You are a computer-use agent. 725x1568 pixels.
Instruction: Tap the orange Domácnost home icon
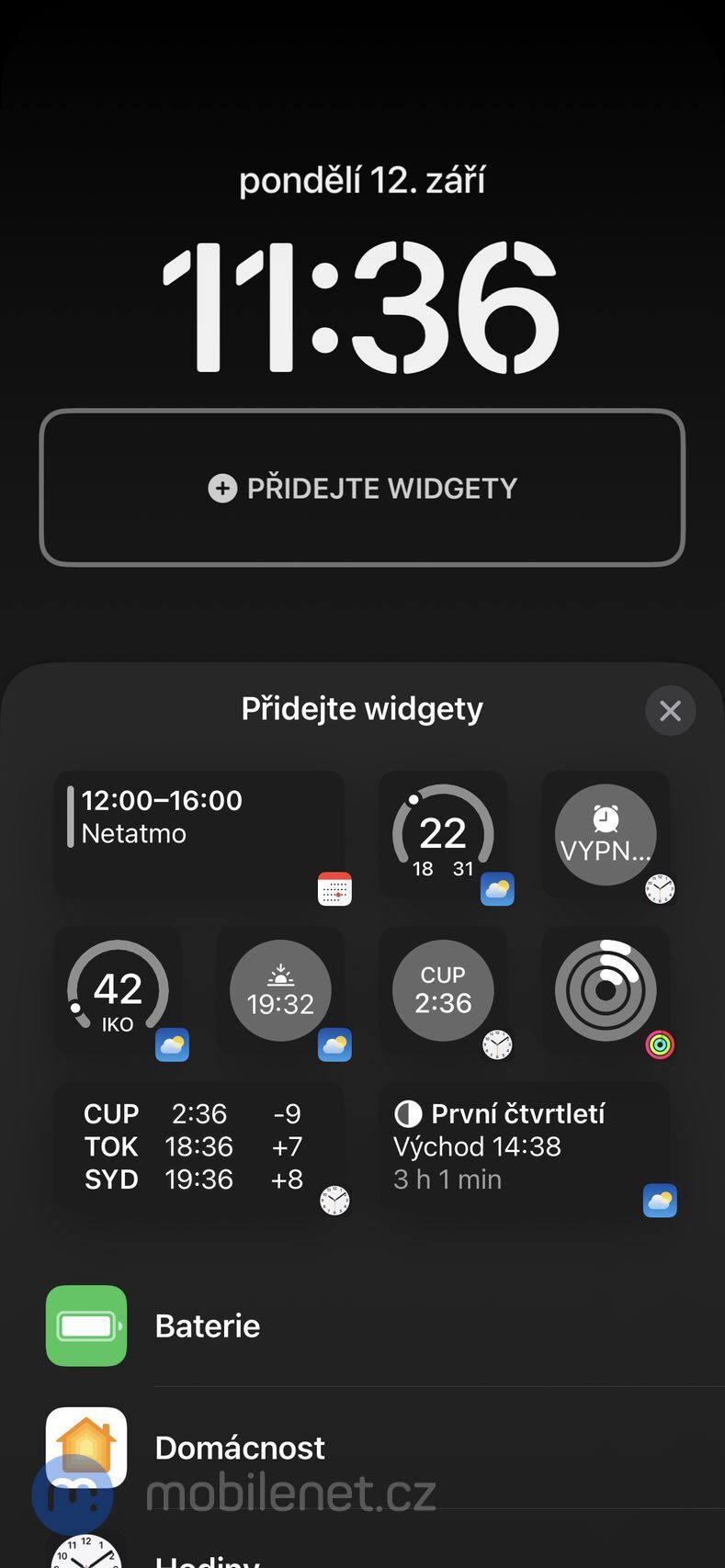click(x=85, y=1447)
